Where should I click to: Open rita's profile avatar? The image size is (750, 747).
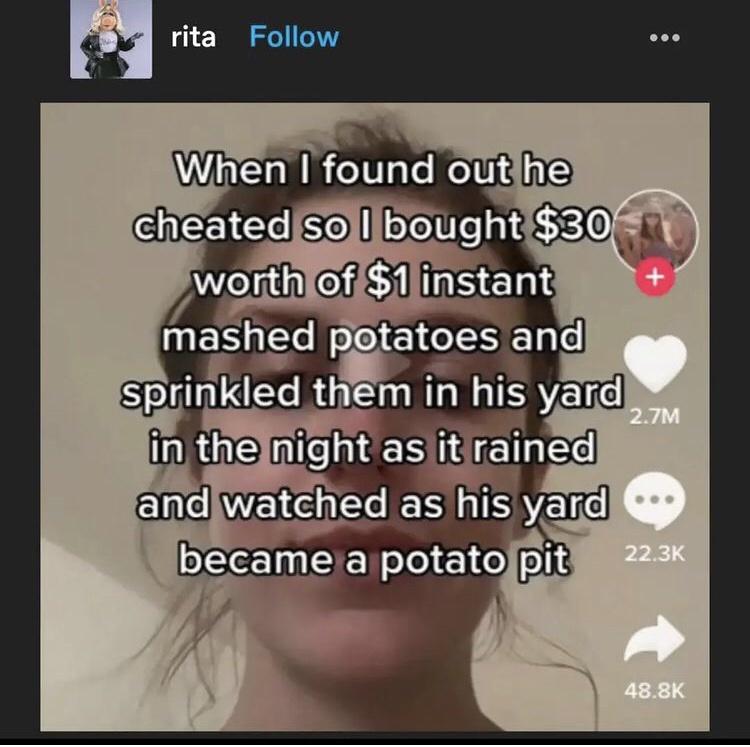111,39
